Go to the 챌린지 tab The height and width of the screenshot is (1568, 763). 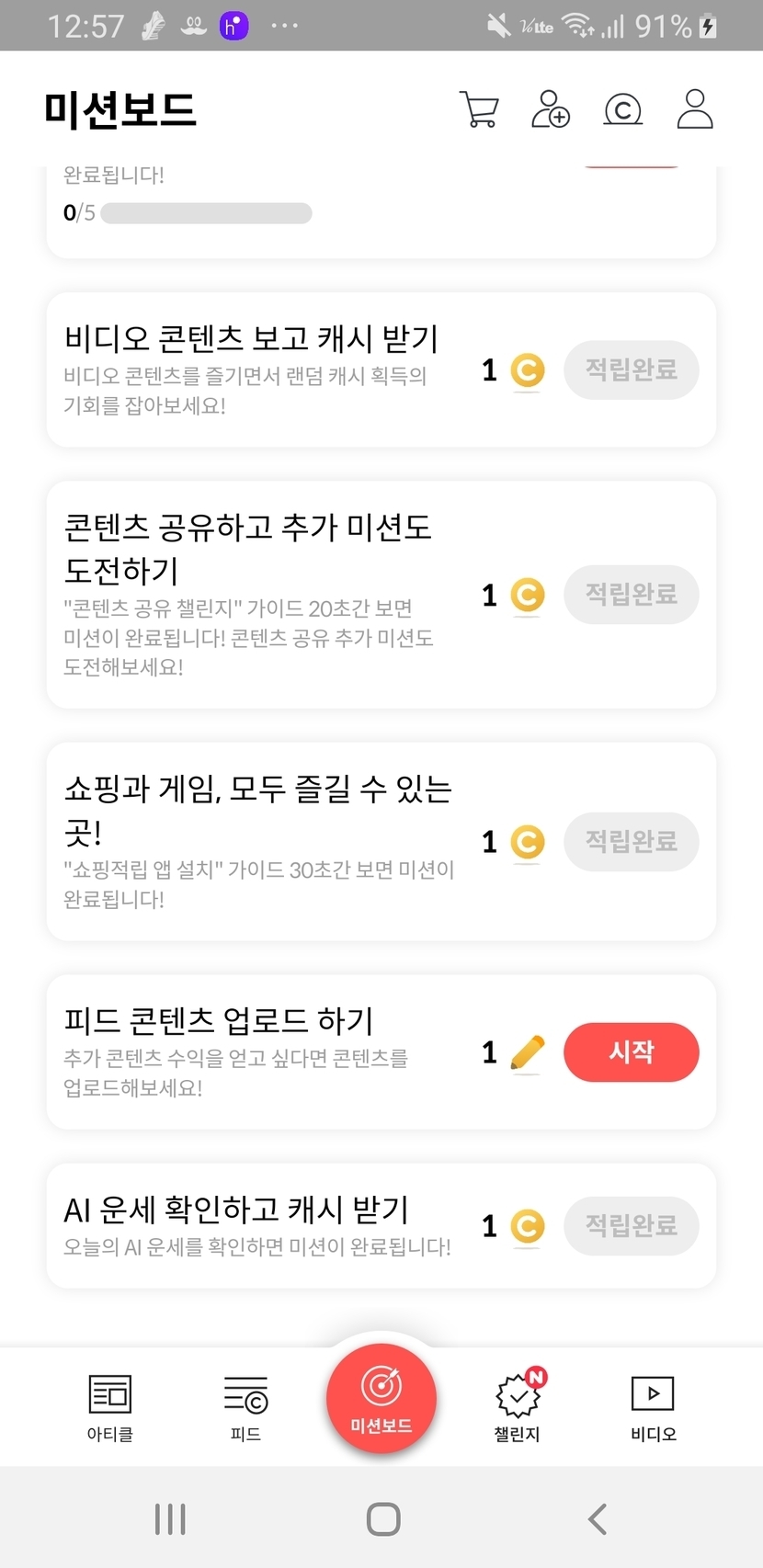pos(518,1407)
